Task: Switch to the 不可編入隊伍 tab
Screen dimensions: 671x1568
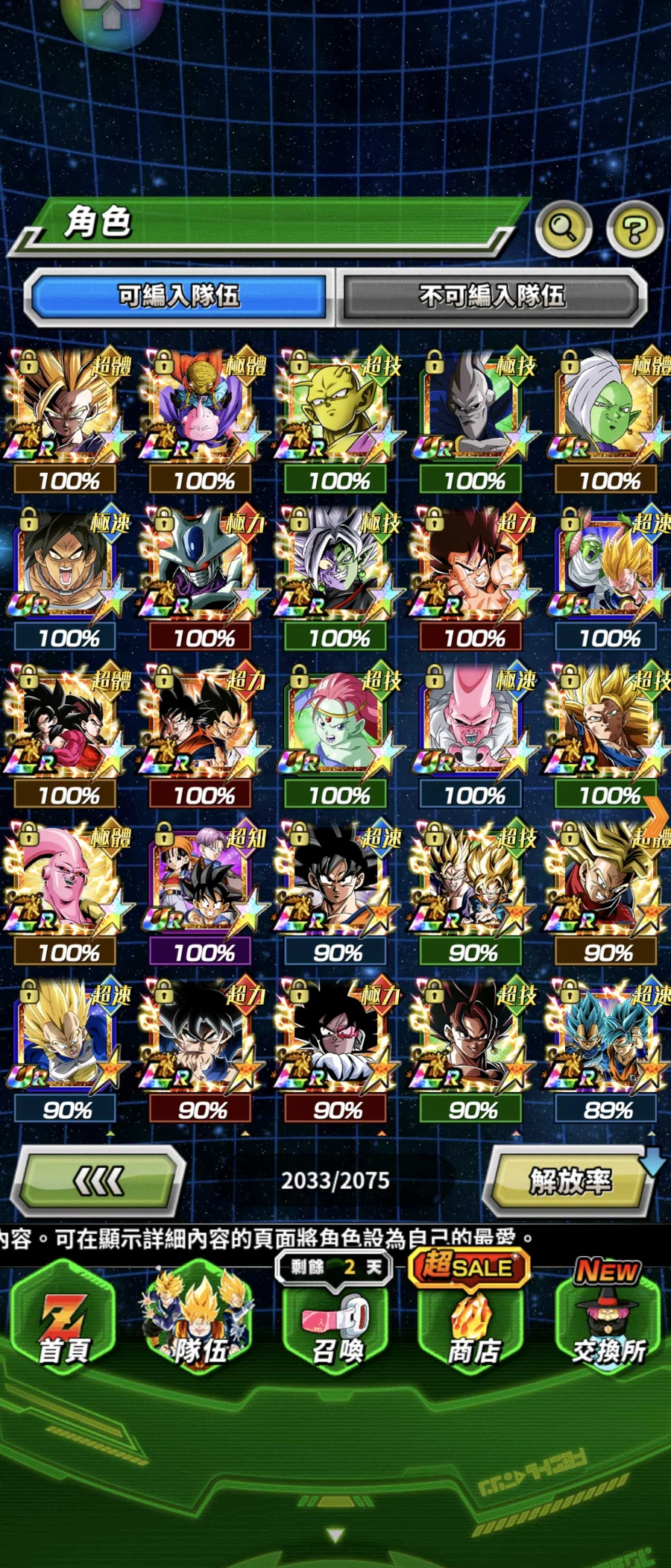Action: (492, 296)
